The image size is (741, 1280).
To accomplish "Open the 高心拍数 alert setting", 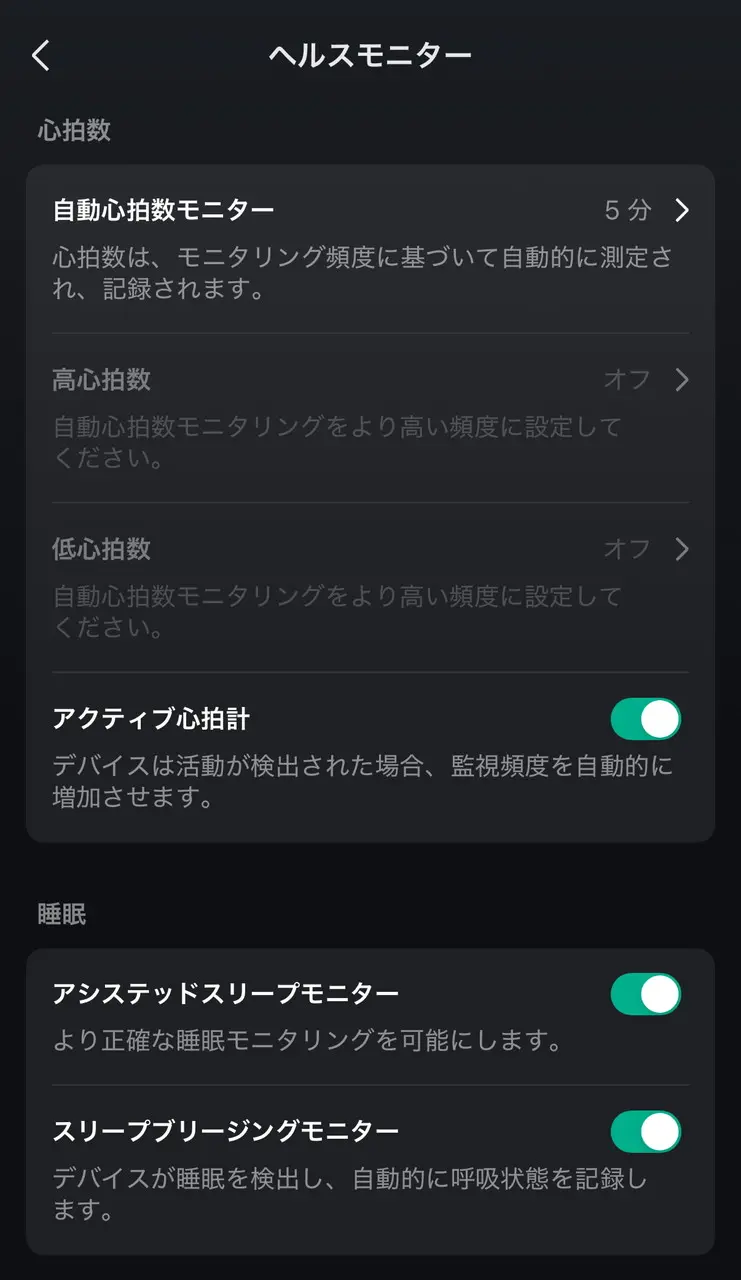I will [370, 381].
